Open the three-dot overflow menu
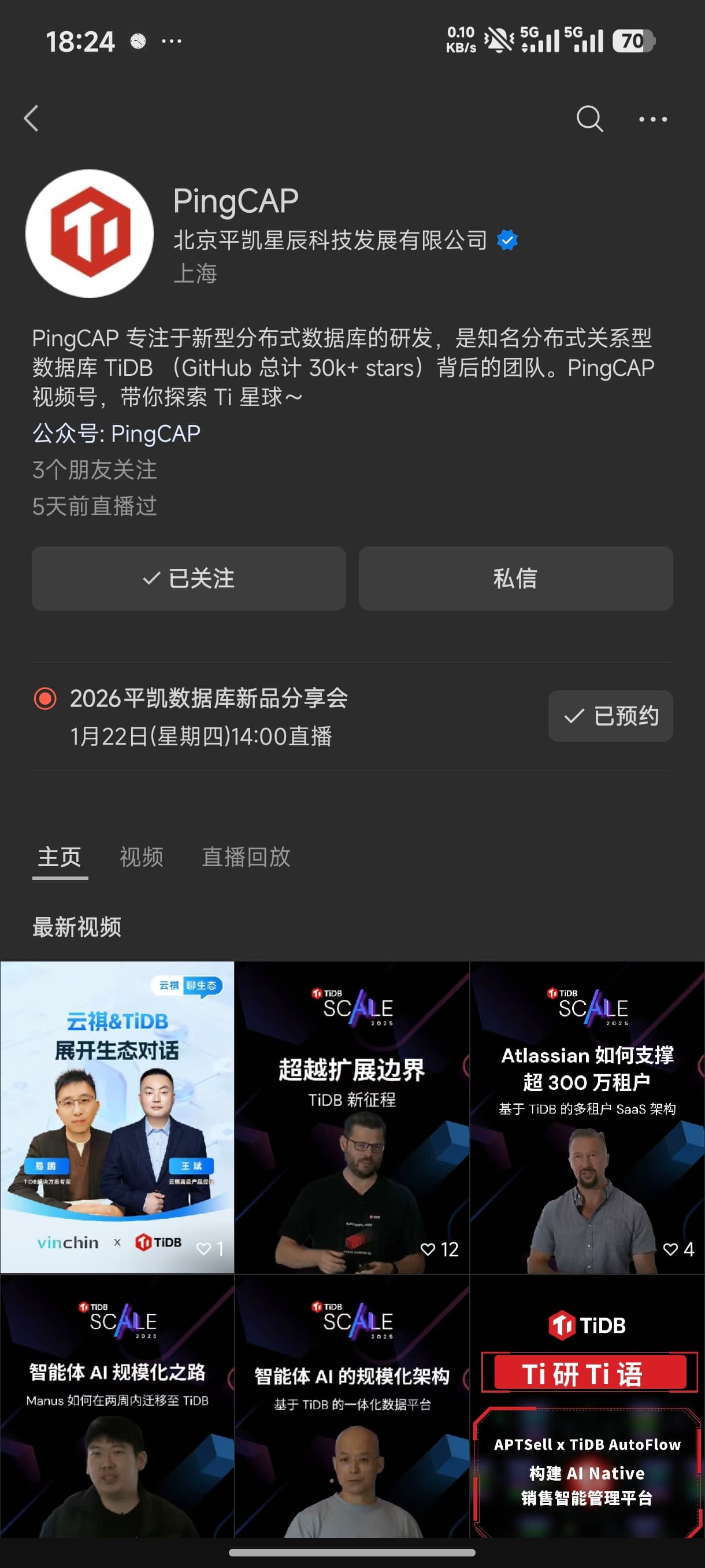The width and height of the screenshot is (705, 1568). coord(652,119)
